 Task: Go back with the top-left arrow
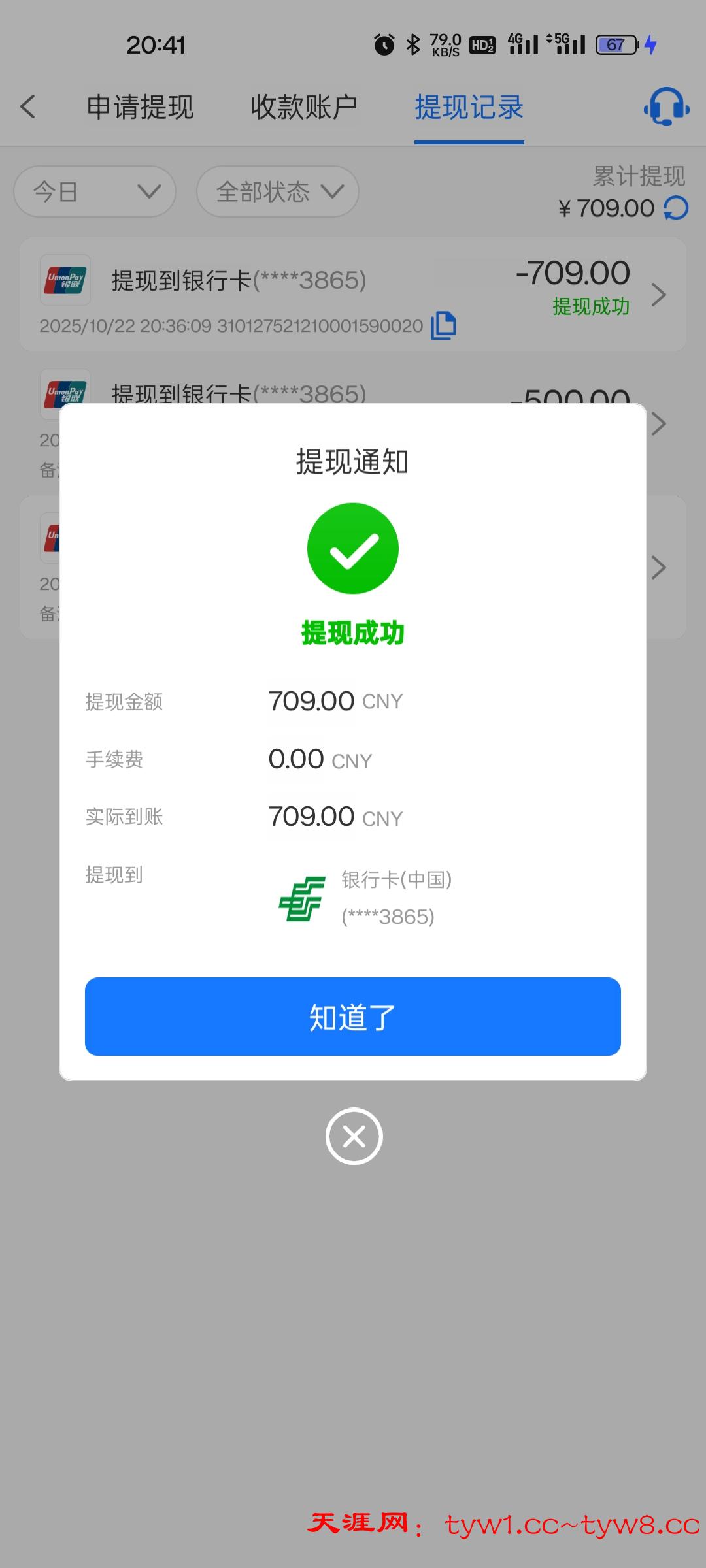click(27, 106)
